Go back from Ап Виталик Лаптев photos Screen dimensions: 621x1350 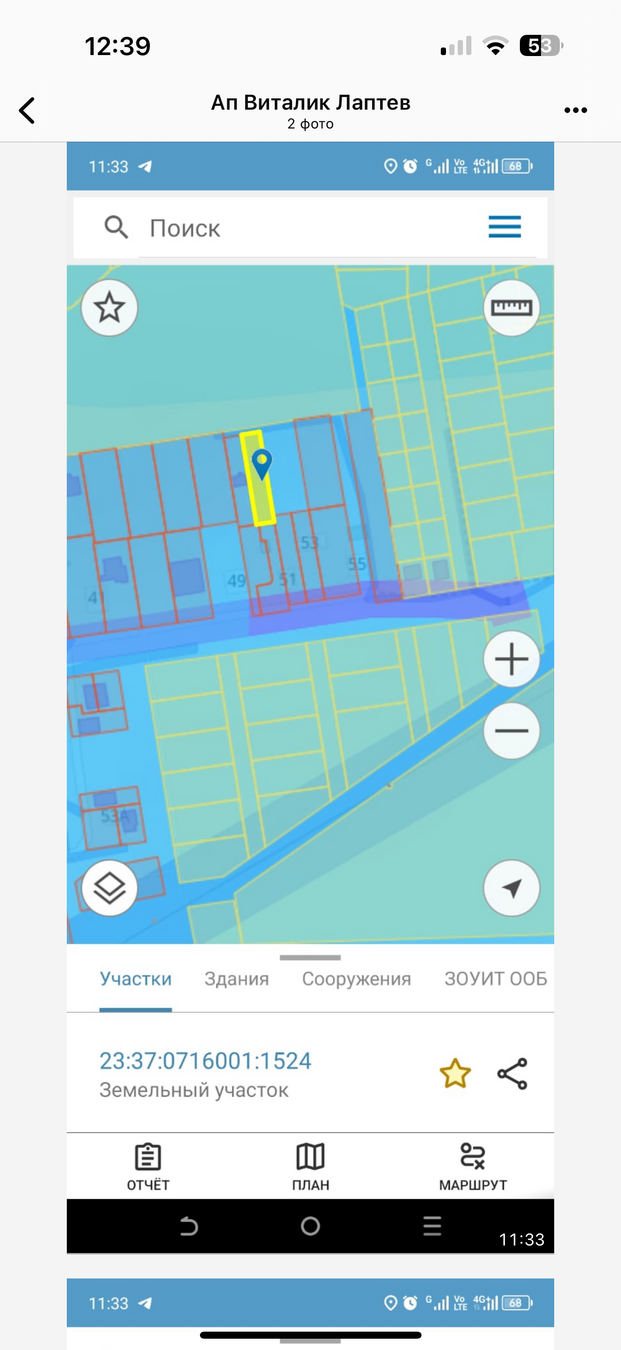pos(27,110)
